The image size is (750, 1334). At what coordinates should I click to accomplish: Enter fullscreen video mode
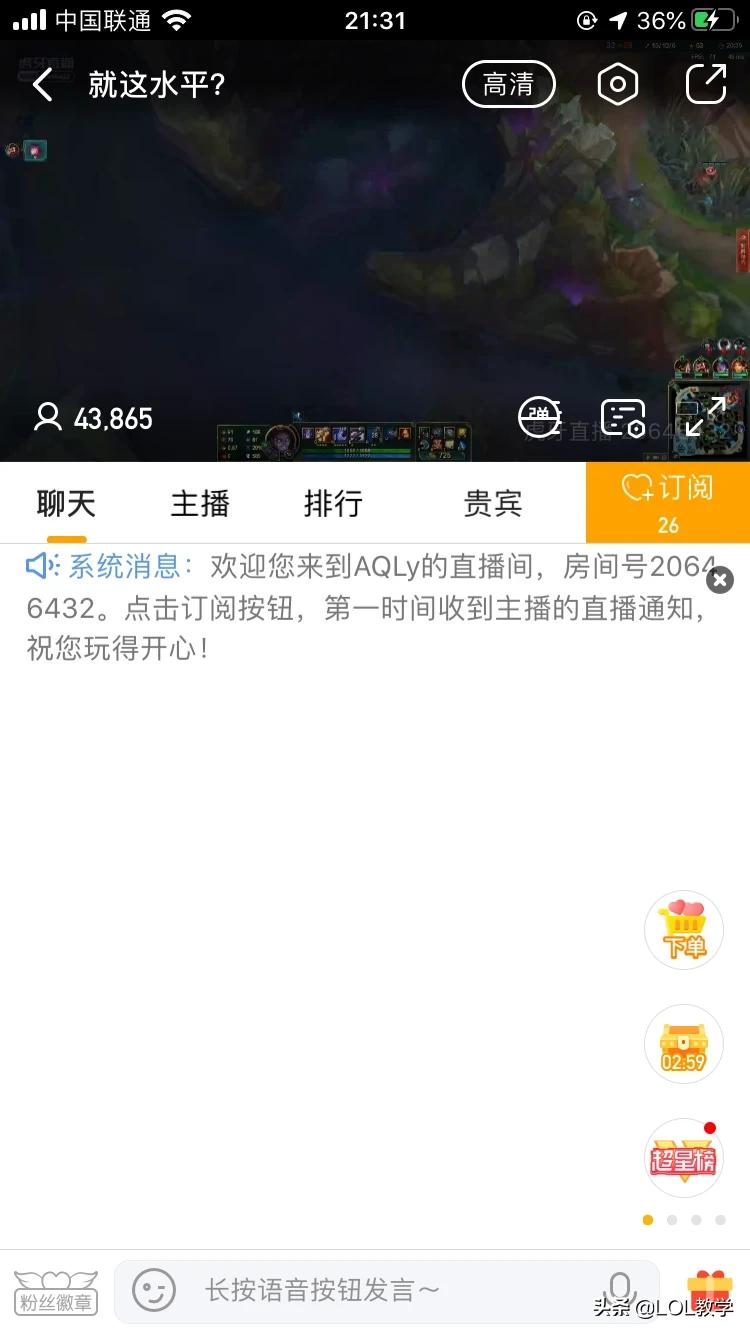pyautogui.click(x=705, y=417)
